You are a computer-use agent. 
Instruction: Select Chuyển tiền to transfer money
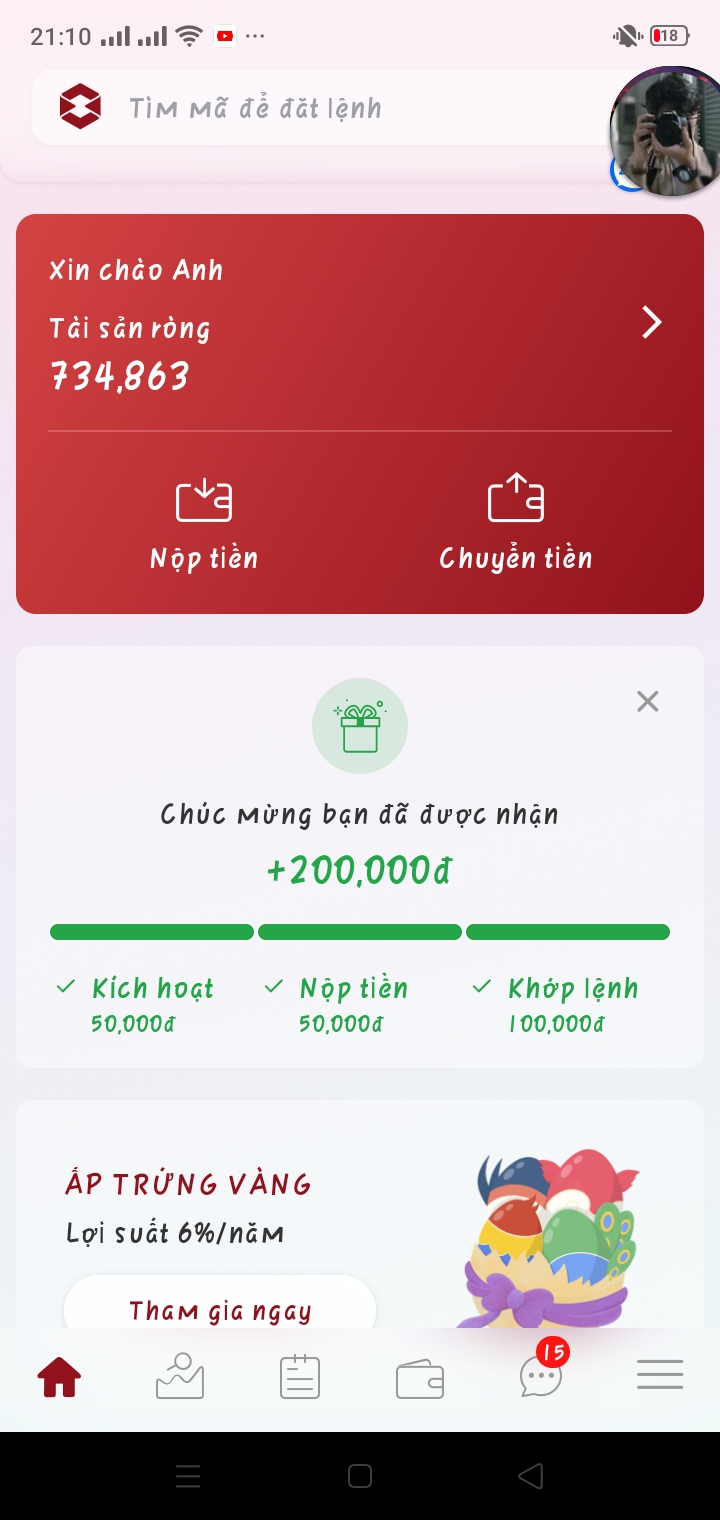[x=516, y=524]
